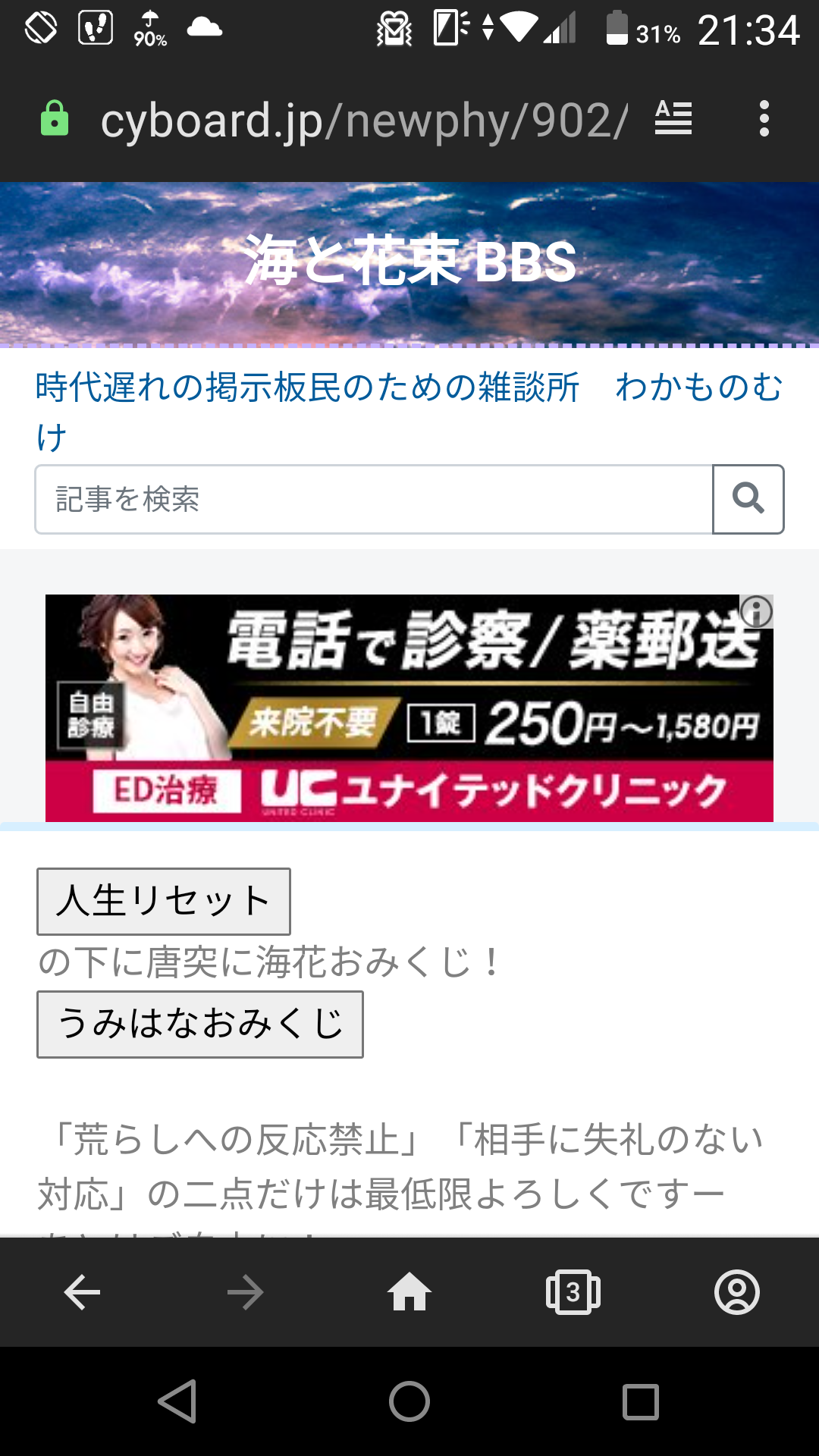Tap the lock site security icon

pos(55,119)
